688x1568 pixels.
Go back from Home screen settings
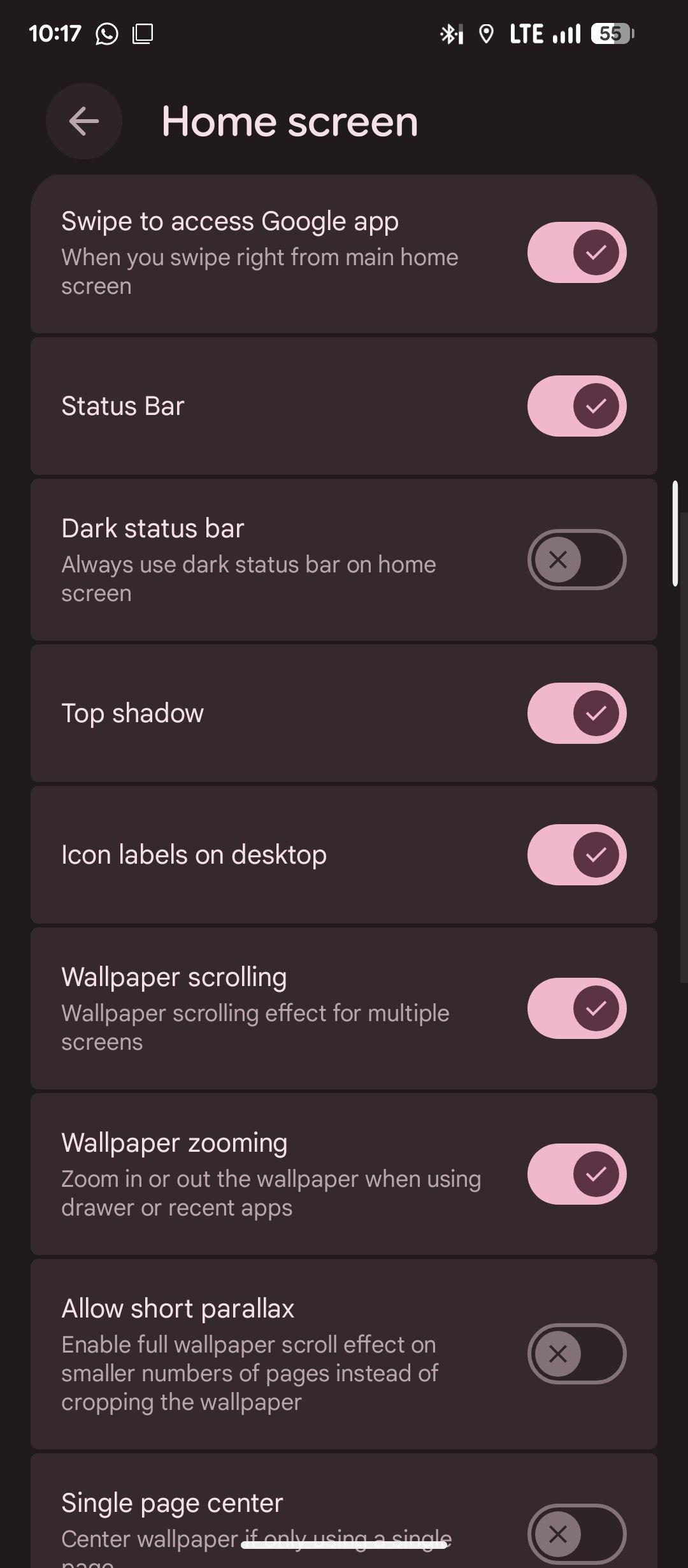pyautogui.click(x=83, y=121)
